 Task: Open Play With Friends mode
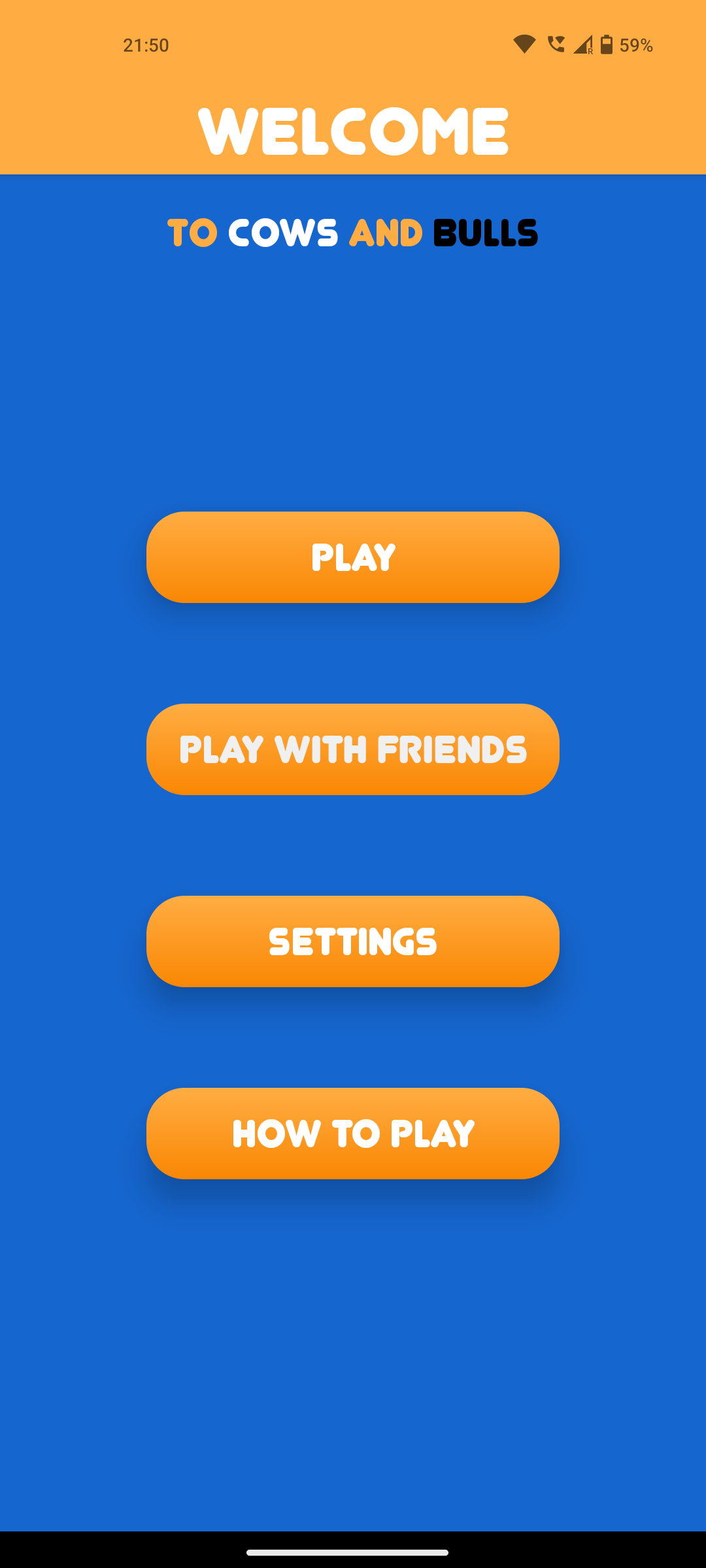pyautogui.click(x=353, y=749)
